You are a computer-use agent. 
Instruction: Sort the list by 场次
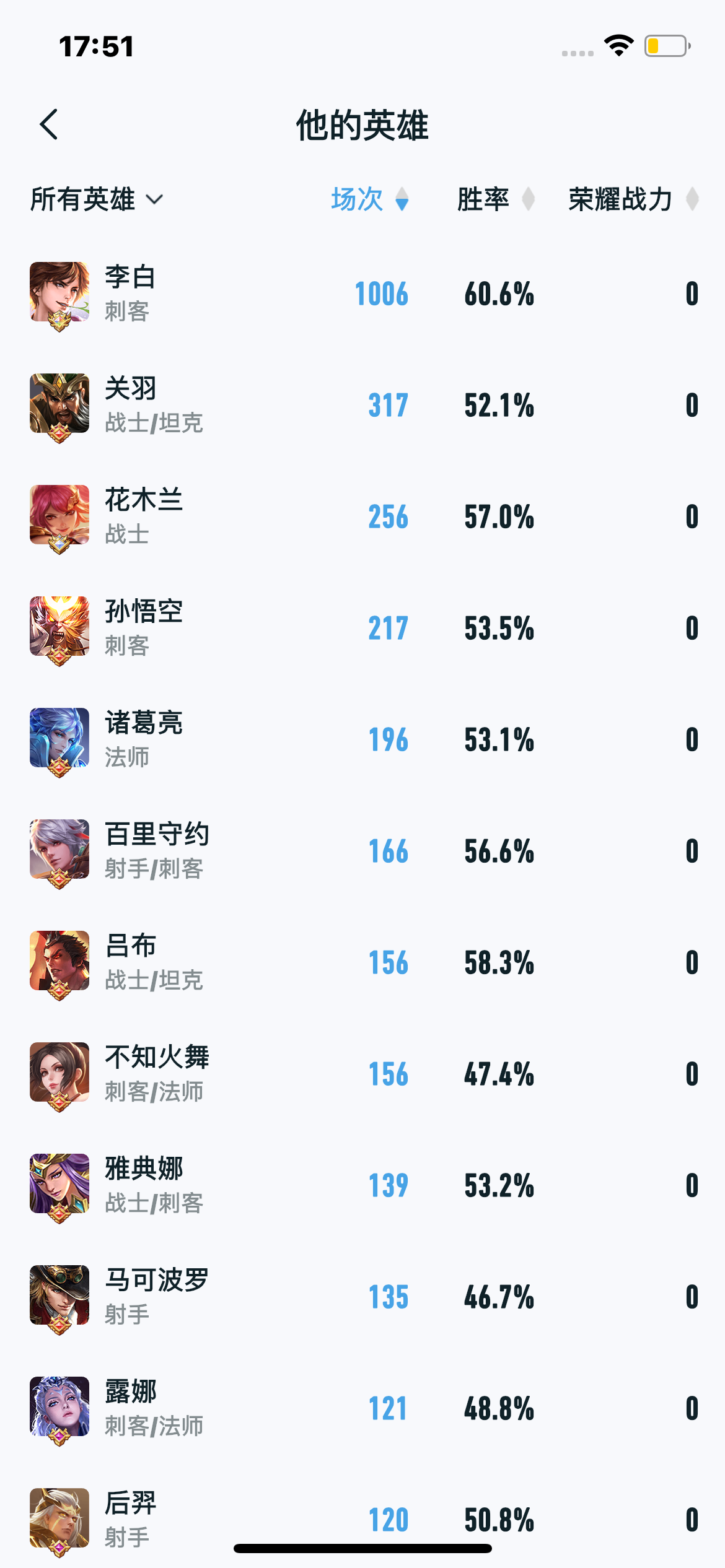point(370,199)
